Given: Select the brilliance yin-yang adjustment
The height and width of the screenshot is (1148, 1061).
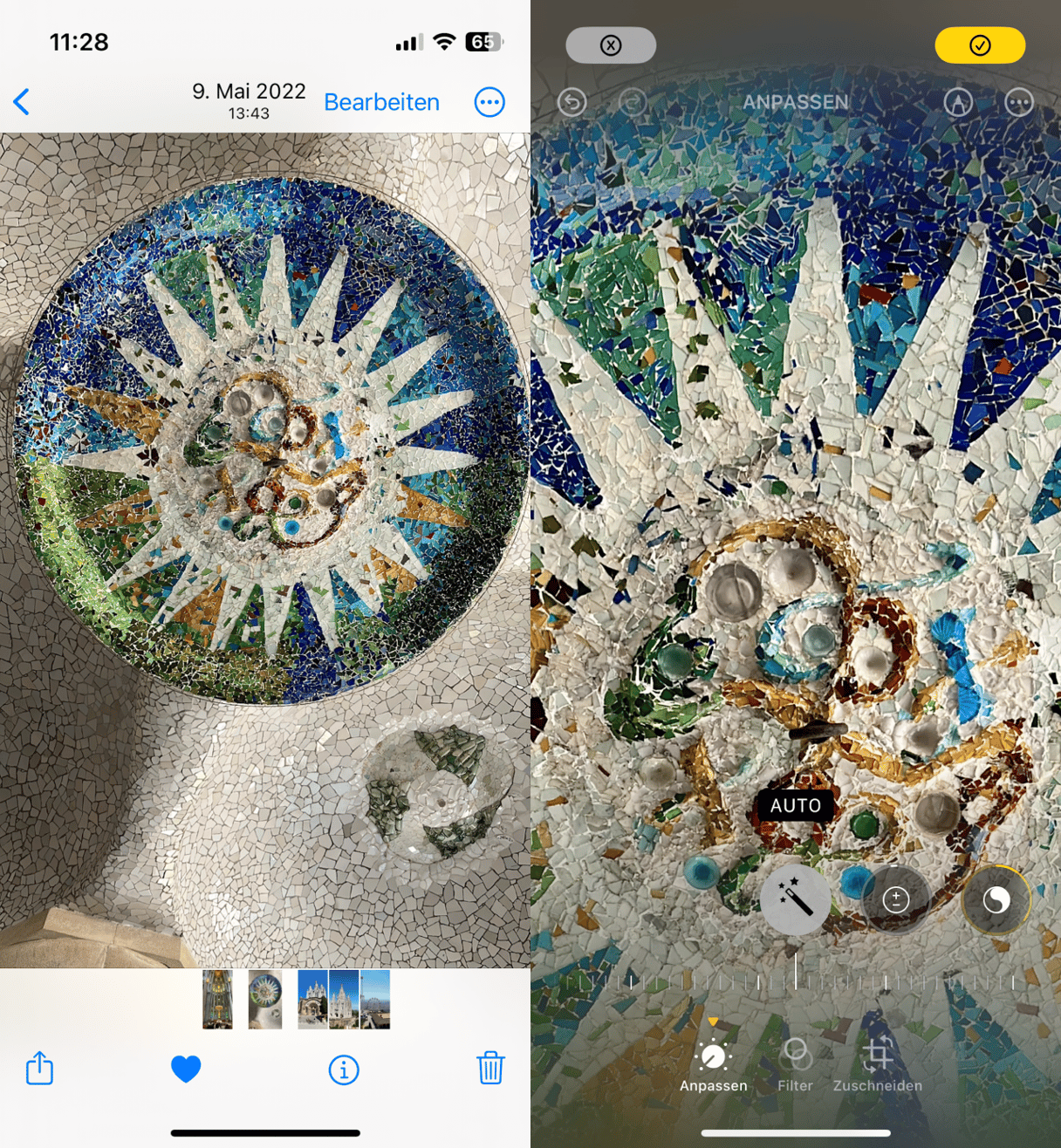Looking at the screenshot, I should [996, 899].
